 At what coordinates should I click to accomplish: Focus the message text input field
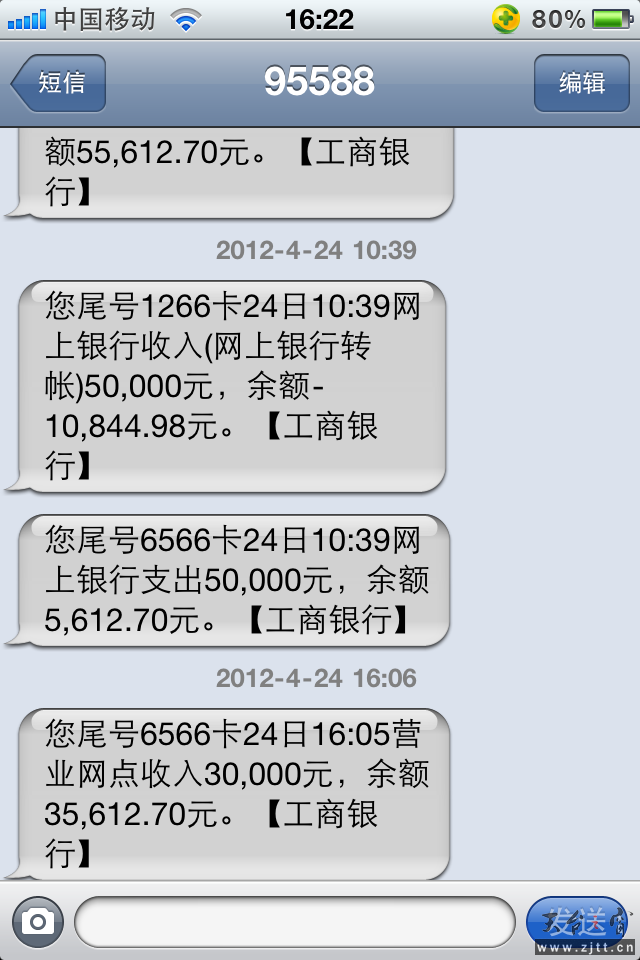coord(295,921)
